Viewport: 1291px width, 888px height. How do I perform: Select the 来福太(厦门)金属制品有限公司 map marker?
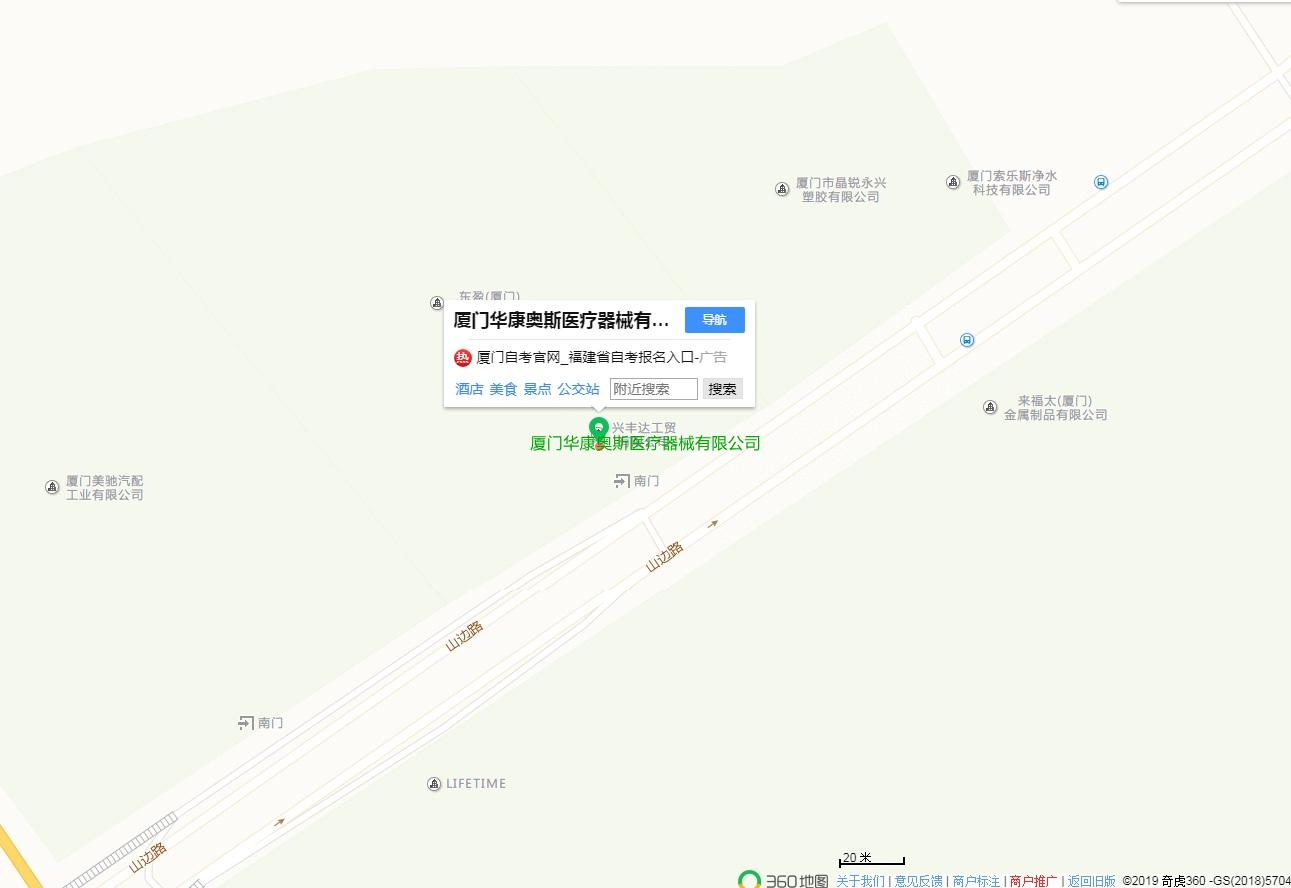990,407
